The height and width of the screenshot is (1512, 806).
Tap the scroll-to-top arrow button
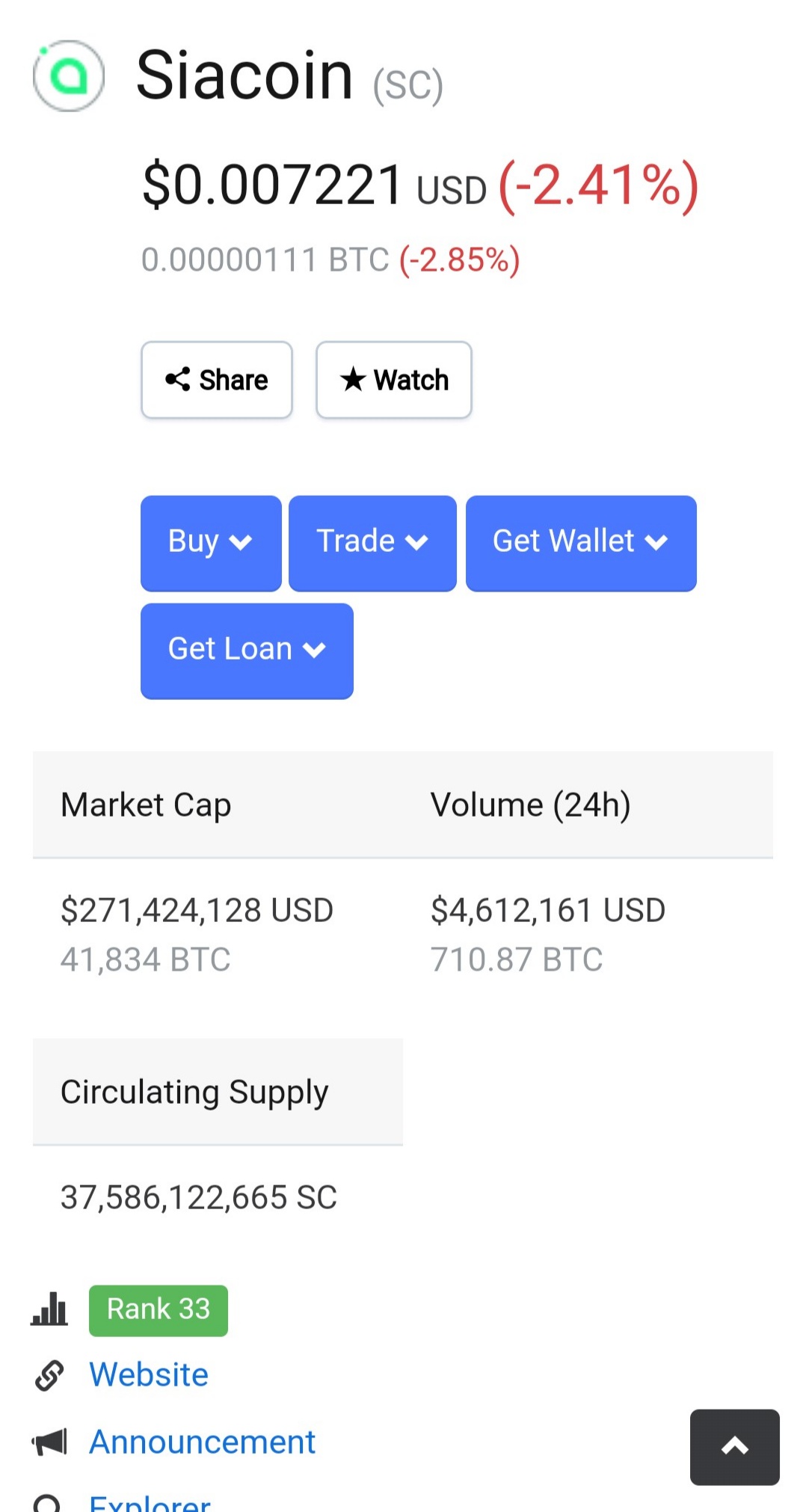coord(734,1446)
